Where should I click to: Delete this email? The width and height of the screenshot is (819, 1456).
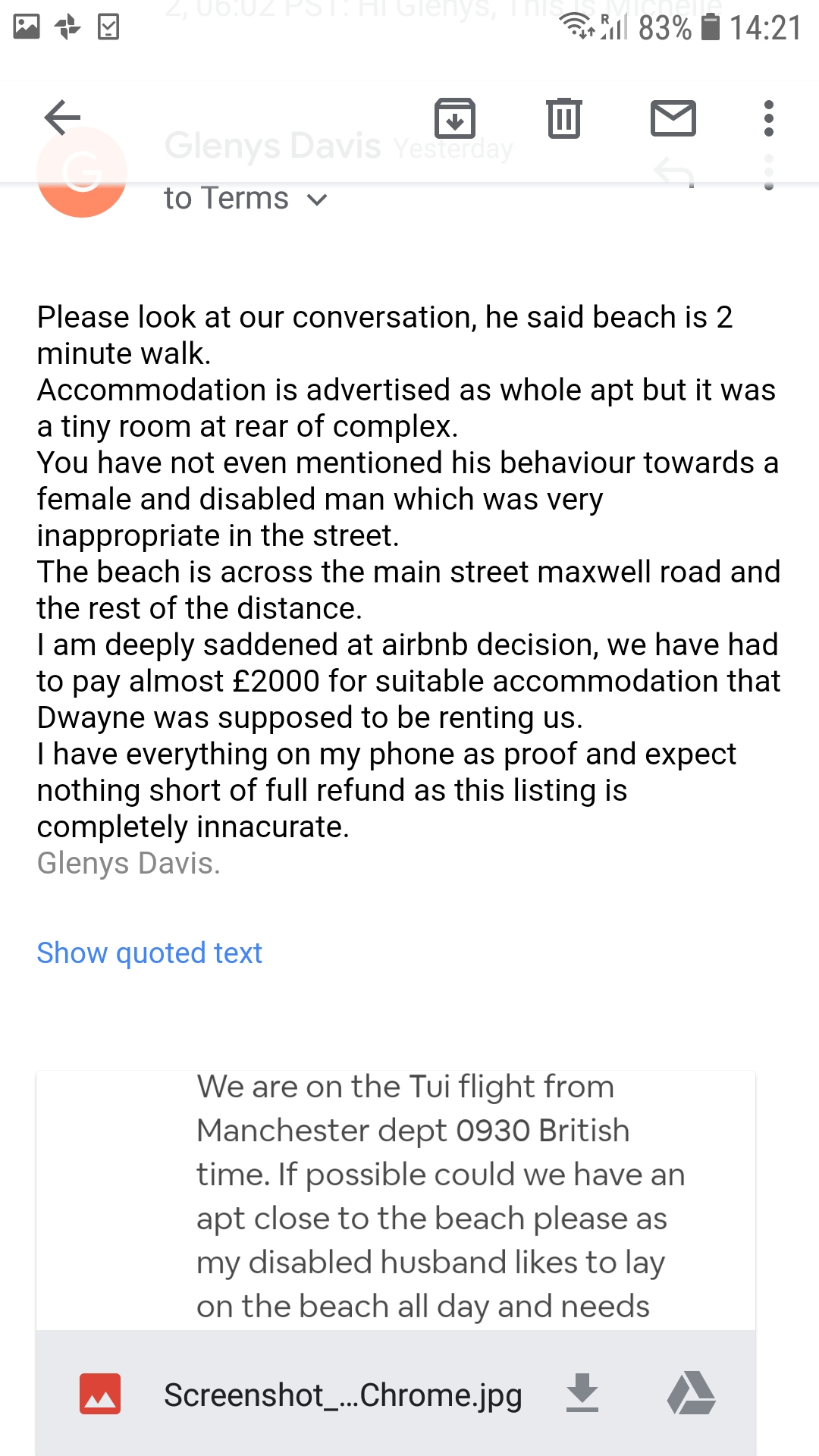tap(564, 118)
